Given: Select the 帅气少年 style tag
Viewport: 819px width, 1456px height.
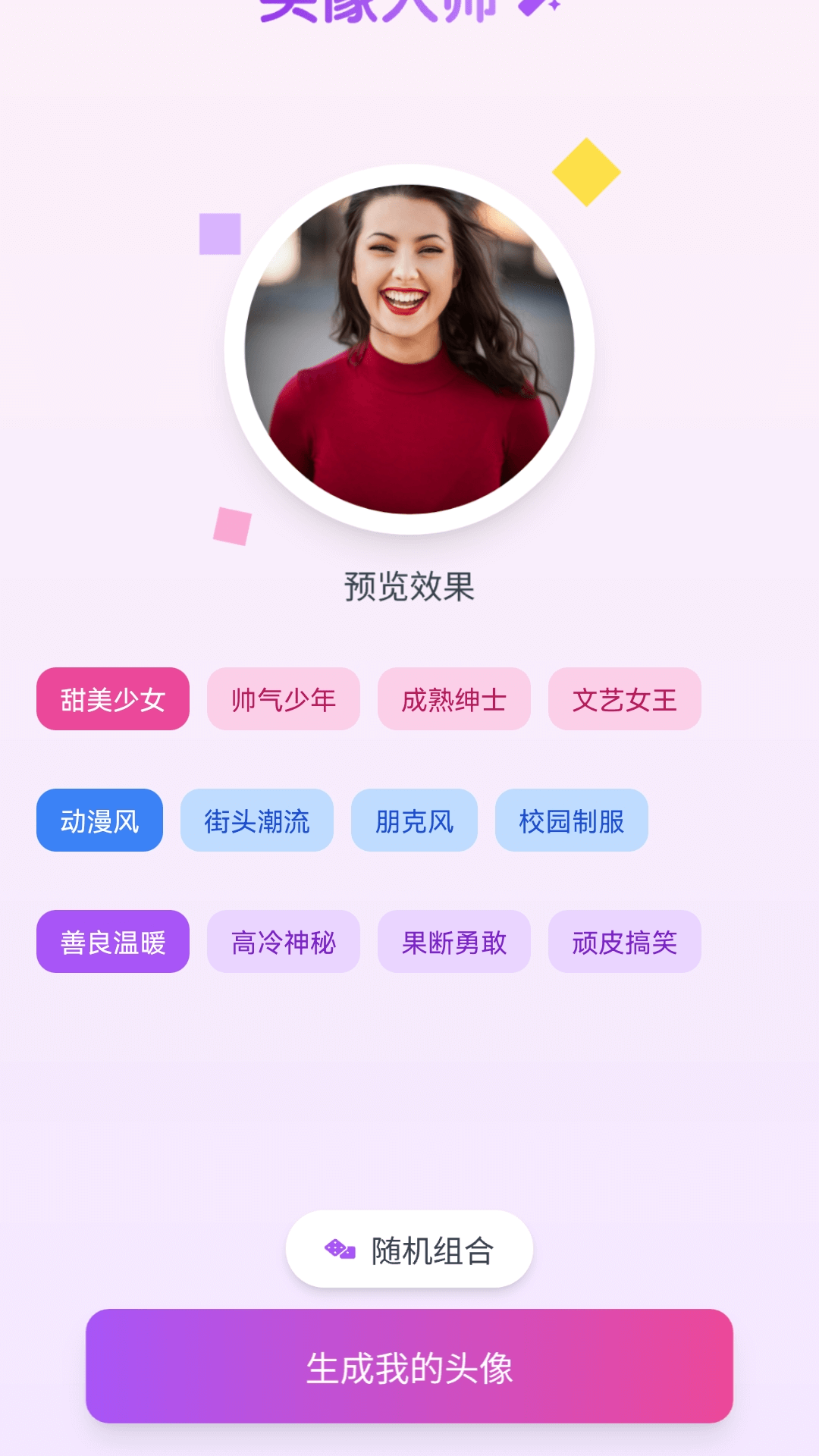Looking at the screenshot, I should 282,699.
